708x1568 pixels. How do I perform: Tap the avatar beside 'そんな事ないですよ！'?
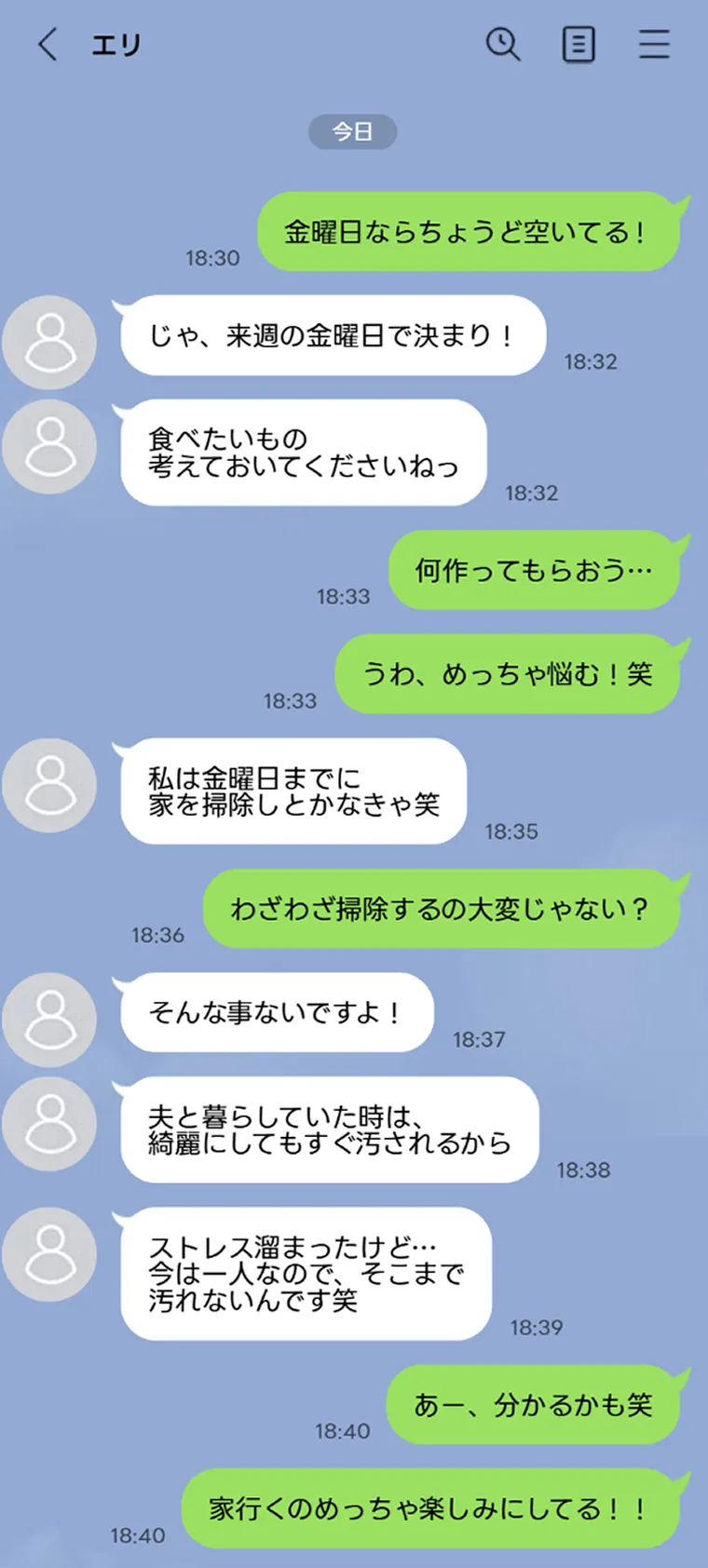click(48, 1020)
